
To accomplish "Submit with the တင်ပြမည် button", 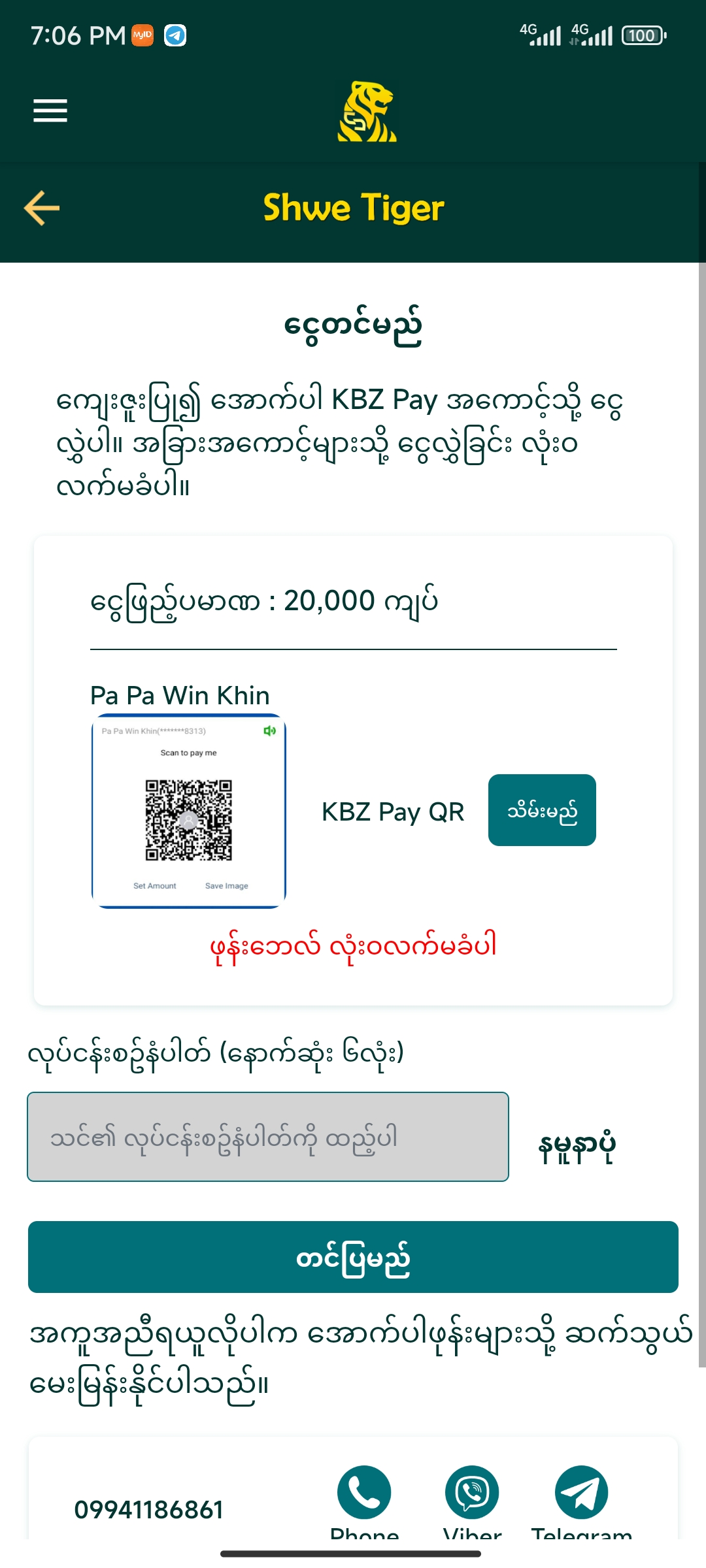I will click(x=353, y=1257).
